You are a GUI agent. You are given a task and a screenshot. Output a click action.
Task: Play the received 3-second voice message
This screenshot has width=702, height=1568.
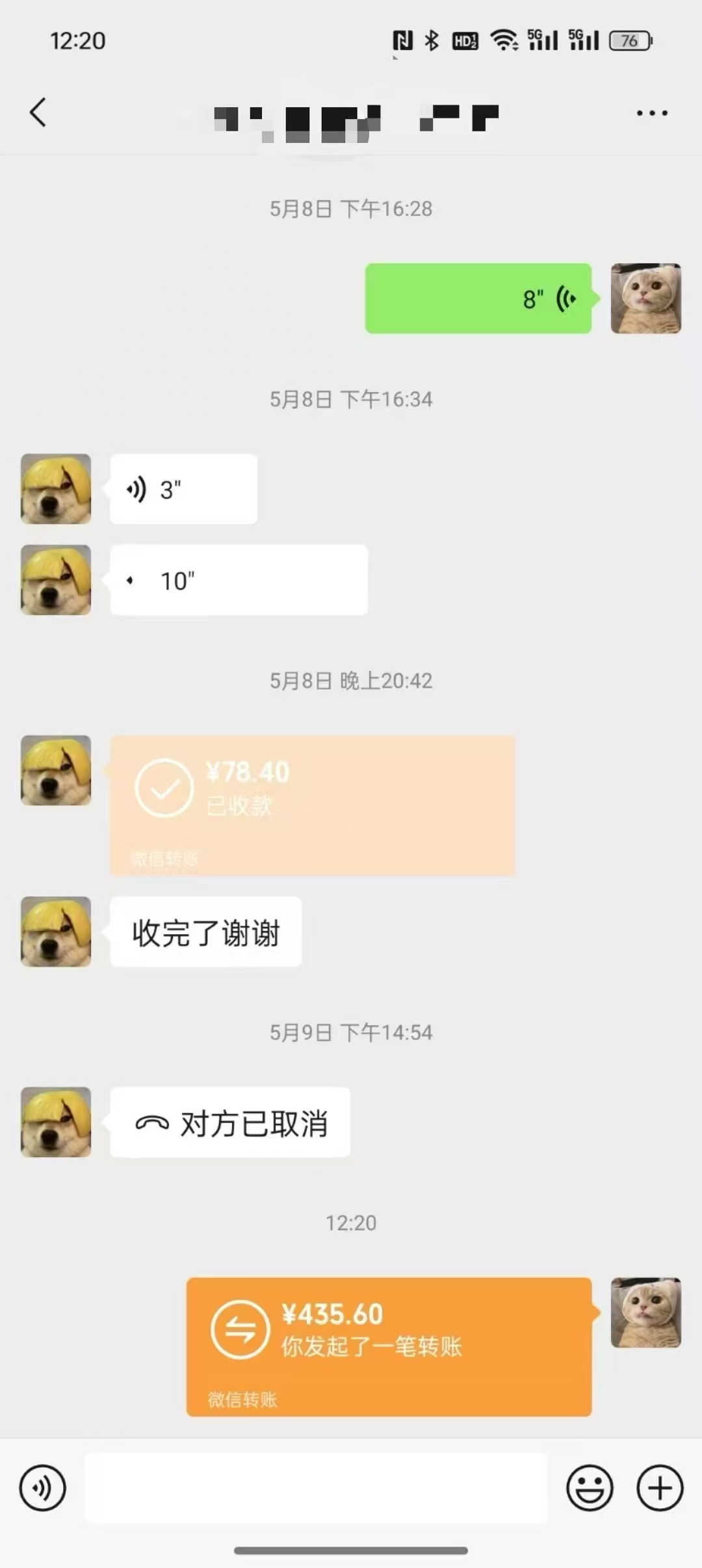[x=183, y=489]
